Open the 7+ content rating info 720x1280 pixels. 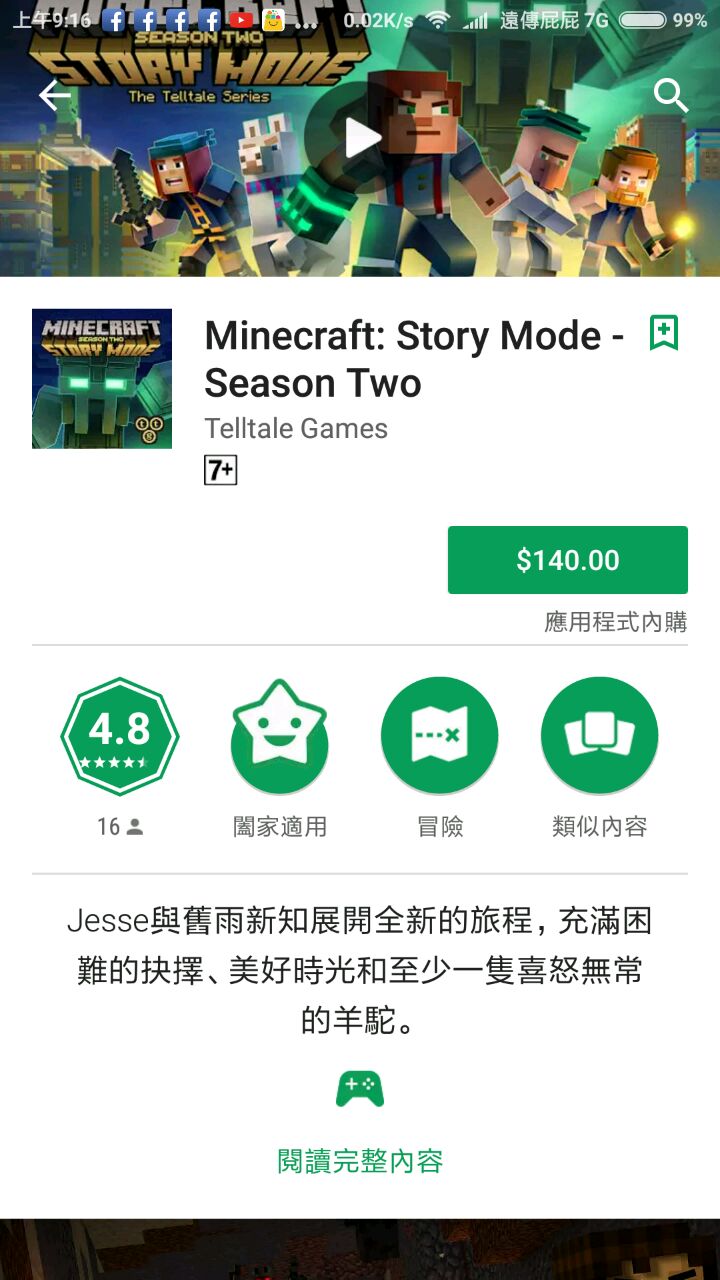[220, 469]
